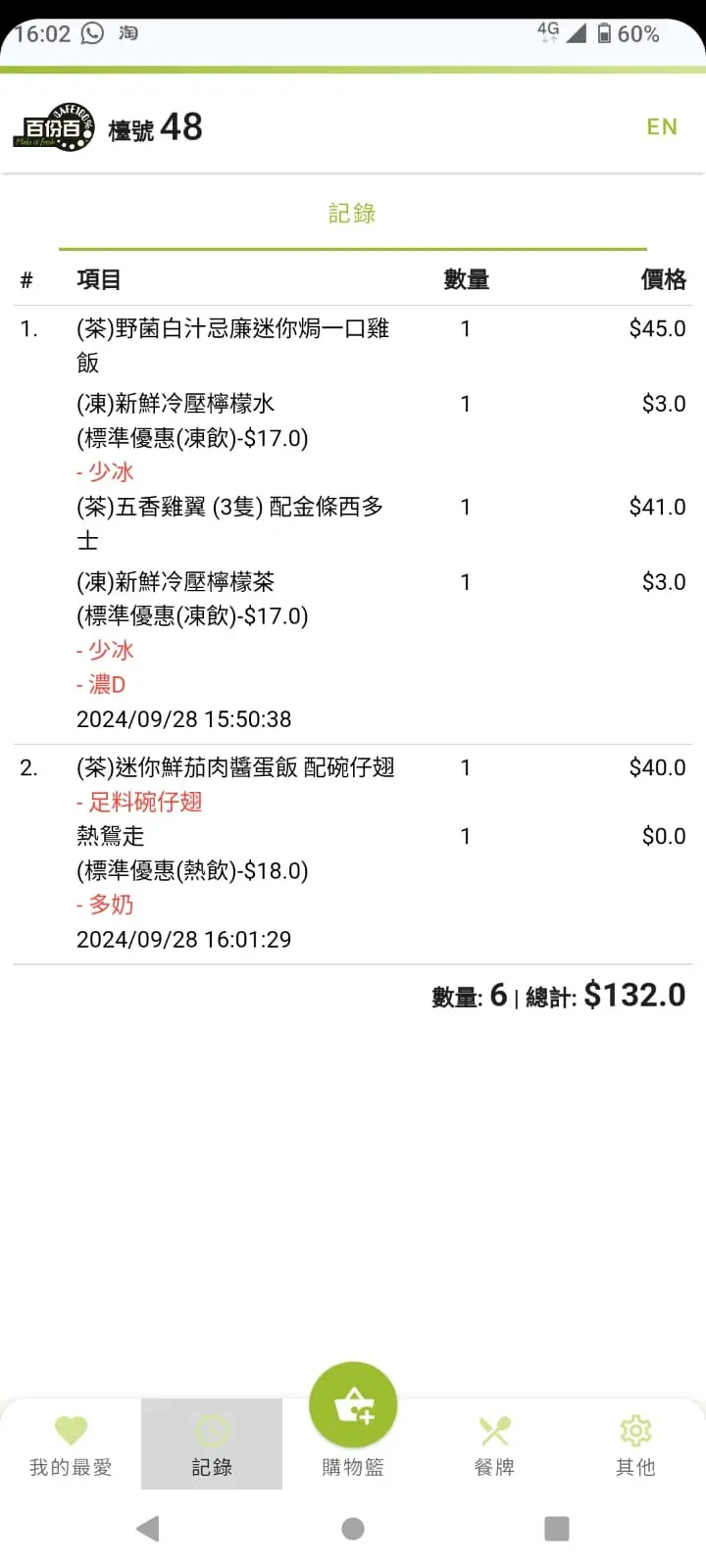Switch to the 餐牌 menu tab
The height and width of the screenshot is (1568, 706).
pos(494,1445)
